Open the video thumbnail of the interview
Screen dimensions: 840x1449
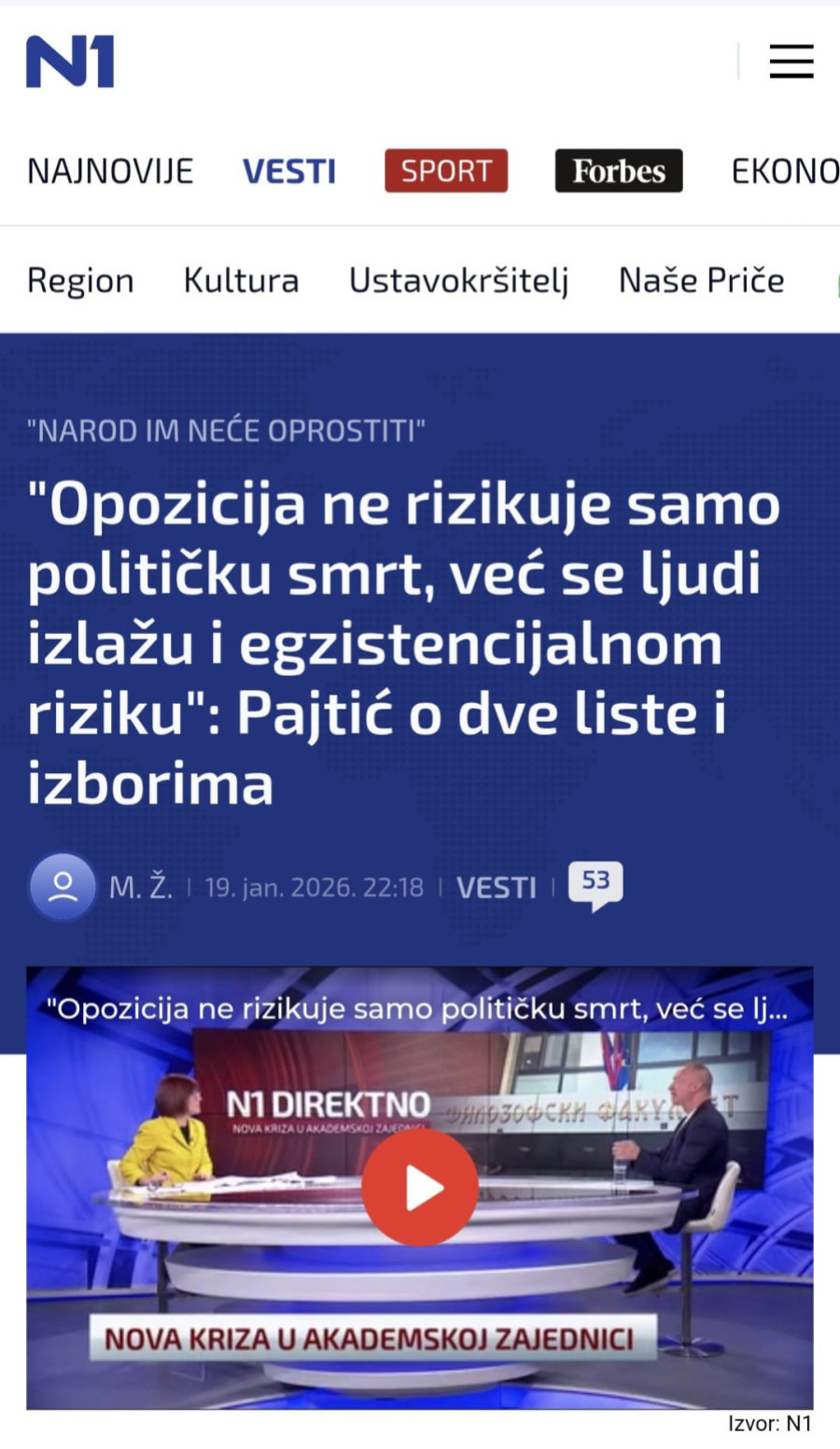coord(421,1187)
